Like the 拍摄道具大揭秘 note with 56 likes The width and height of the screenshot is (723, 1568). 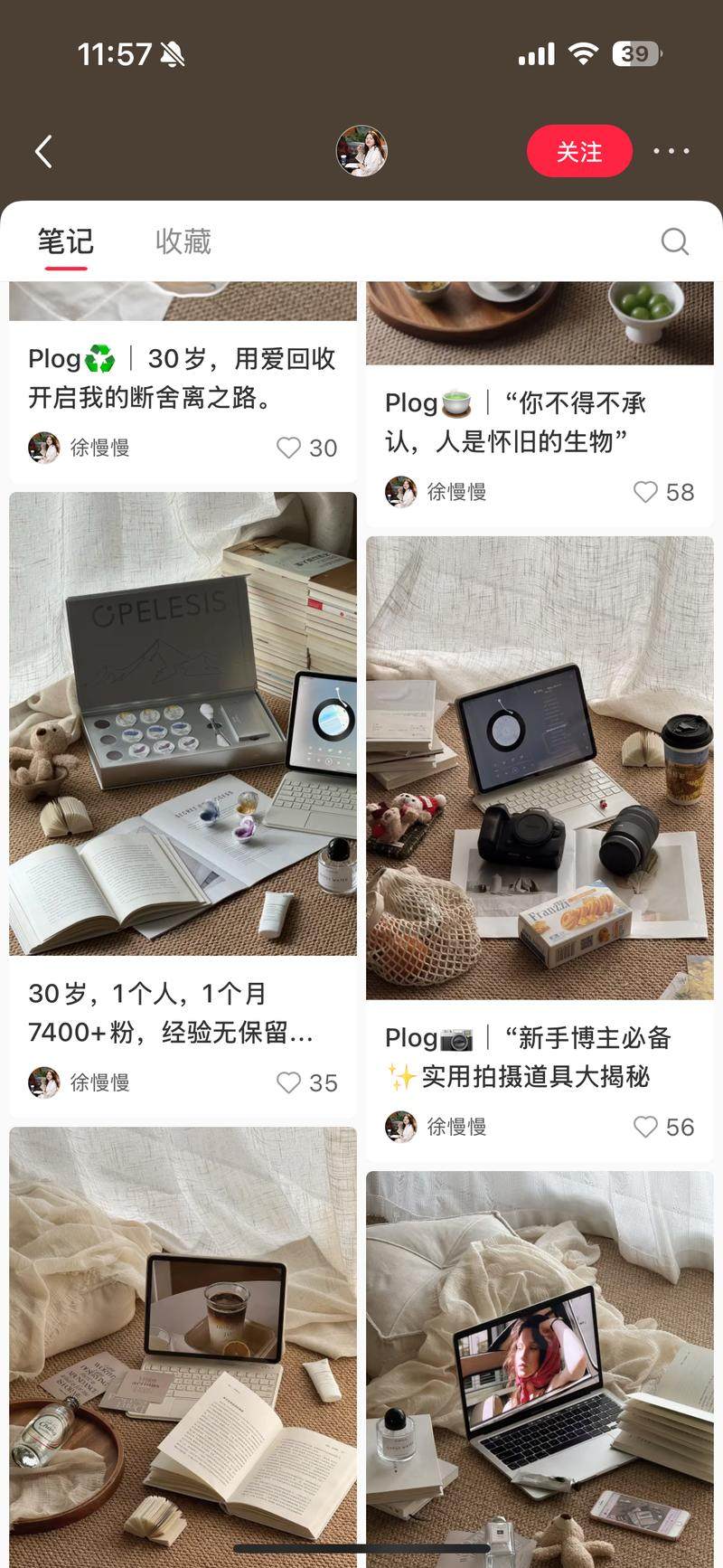(645, 1127)
